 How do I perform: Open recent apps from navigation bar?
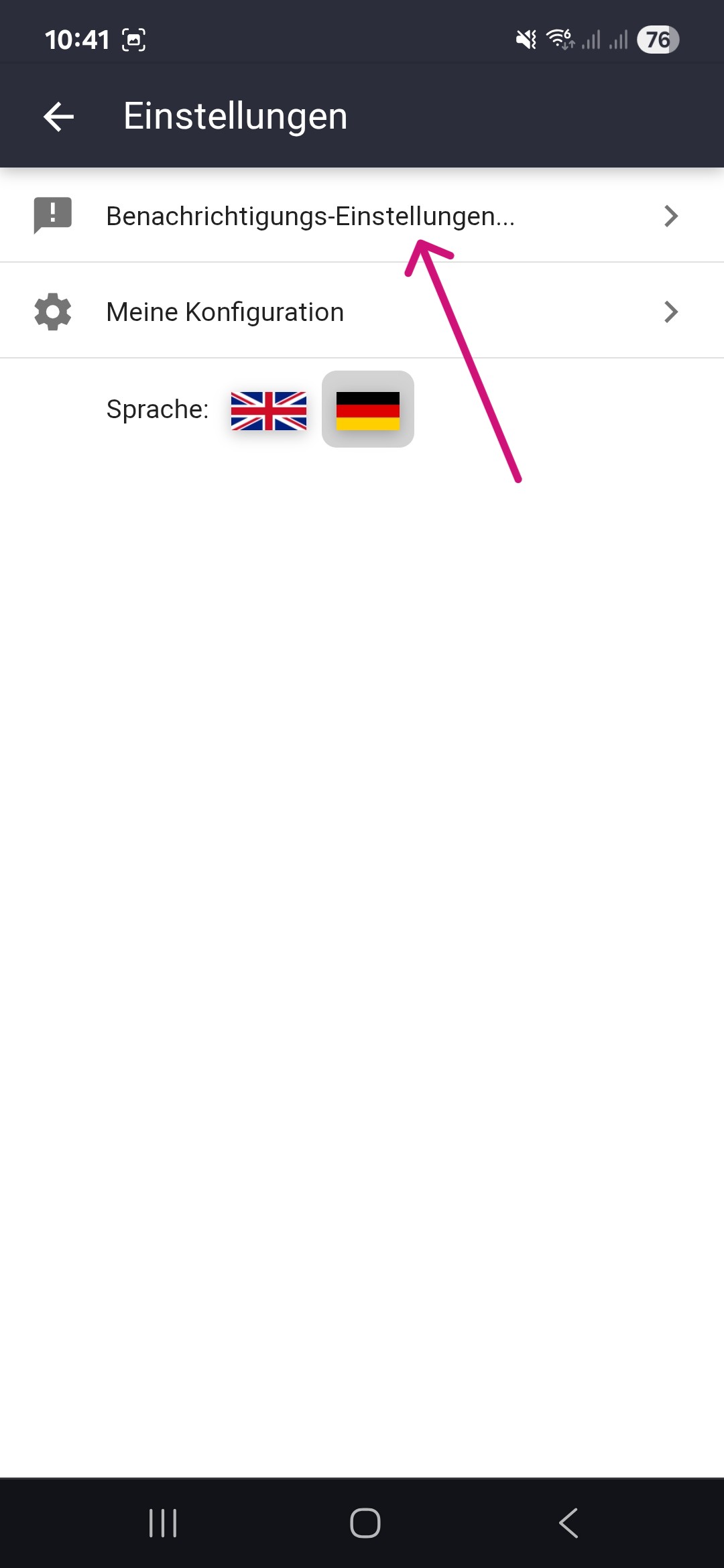click(163, 1522)
